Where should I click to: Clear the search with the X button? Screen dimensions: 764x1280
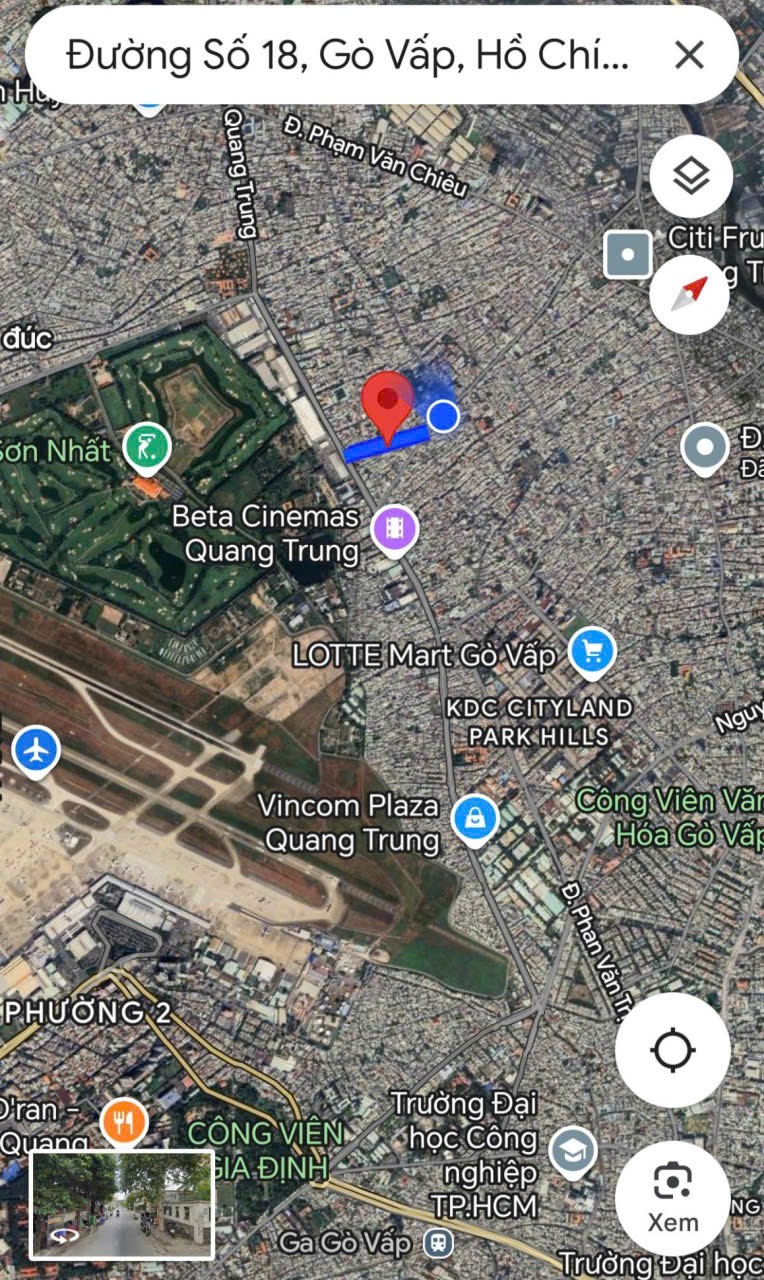[x=689, y=56]
